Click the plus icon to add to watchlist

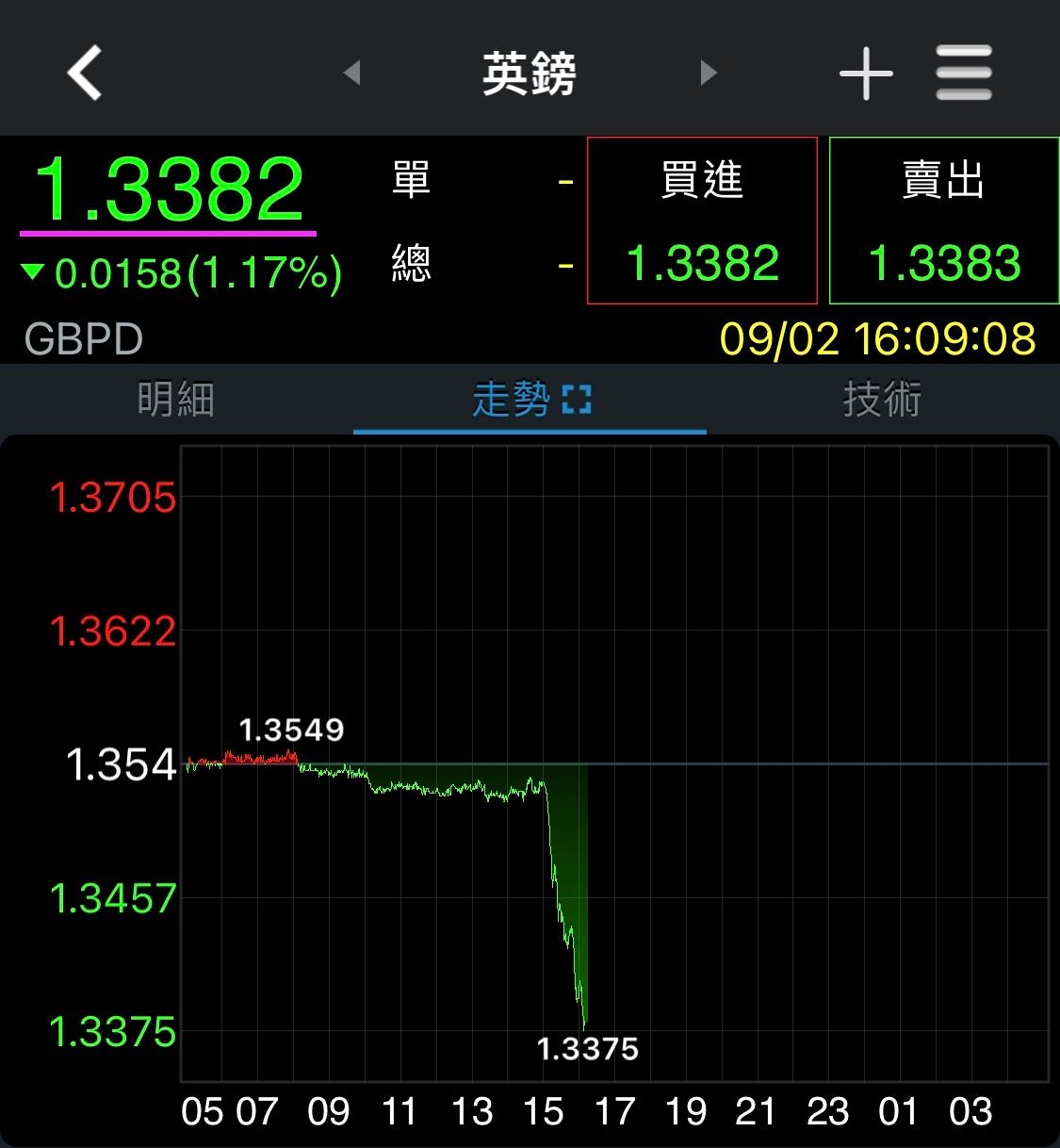coord(864,73)
